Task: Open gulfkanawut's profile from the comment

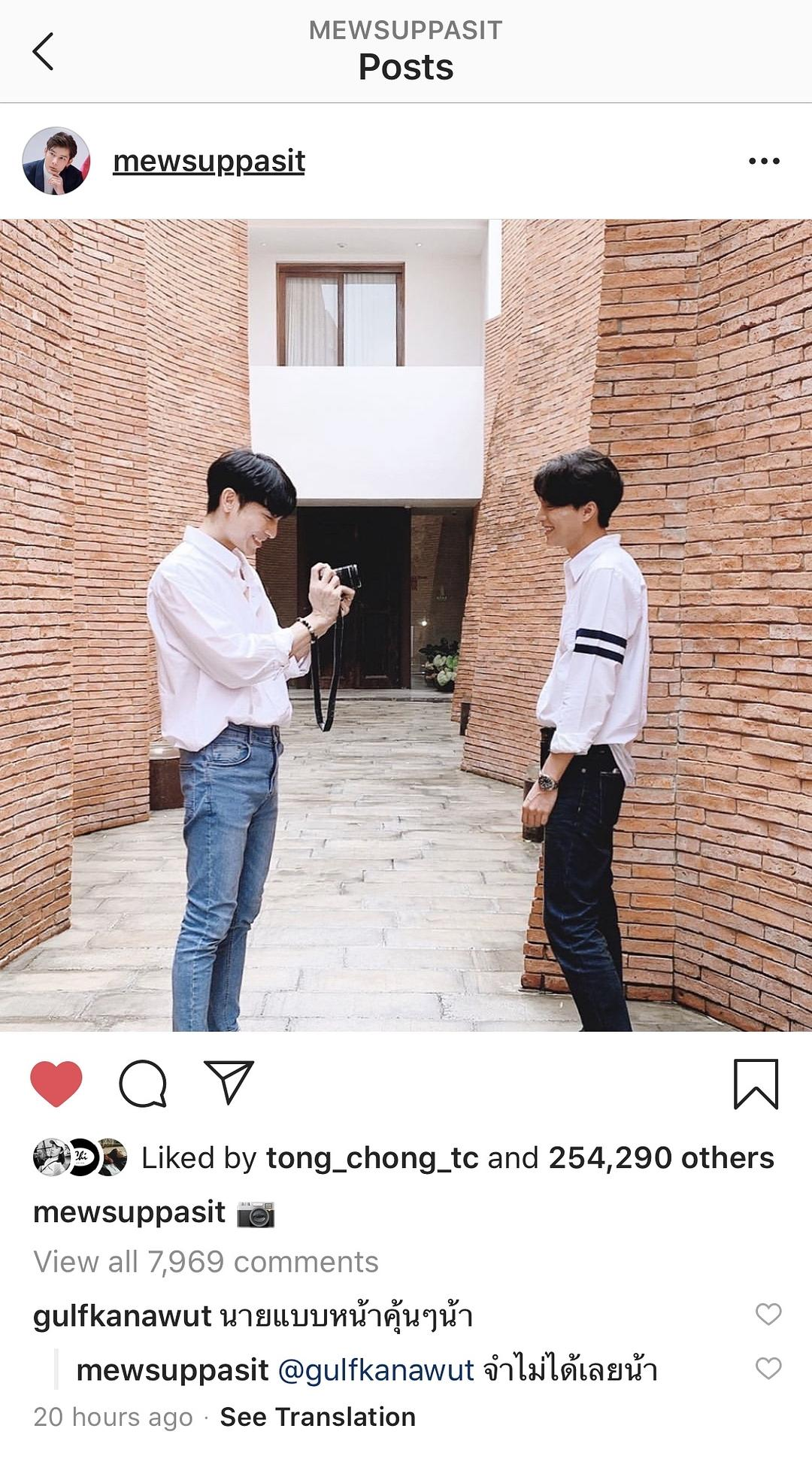Action: [123, 1316]
